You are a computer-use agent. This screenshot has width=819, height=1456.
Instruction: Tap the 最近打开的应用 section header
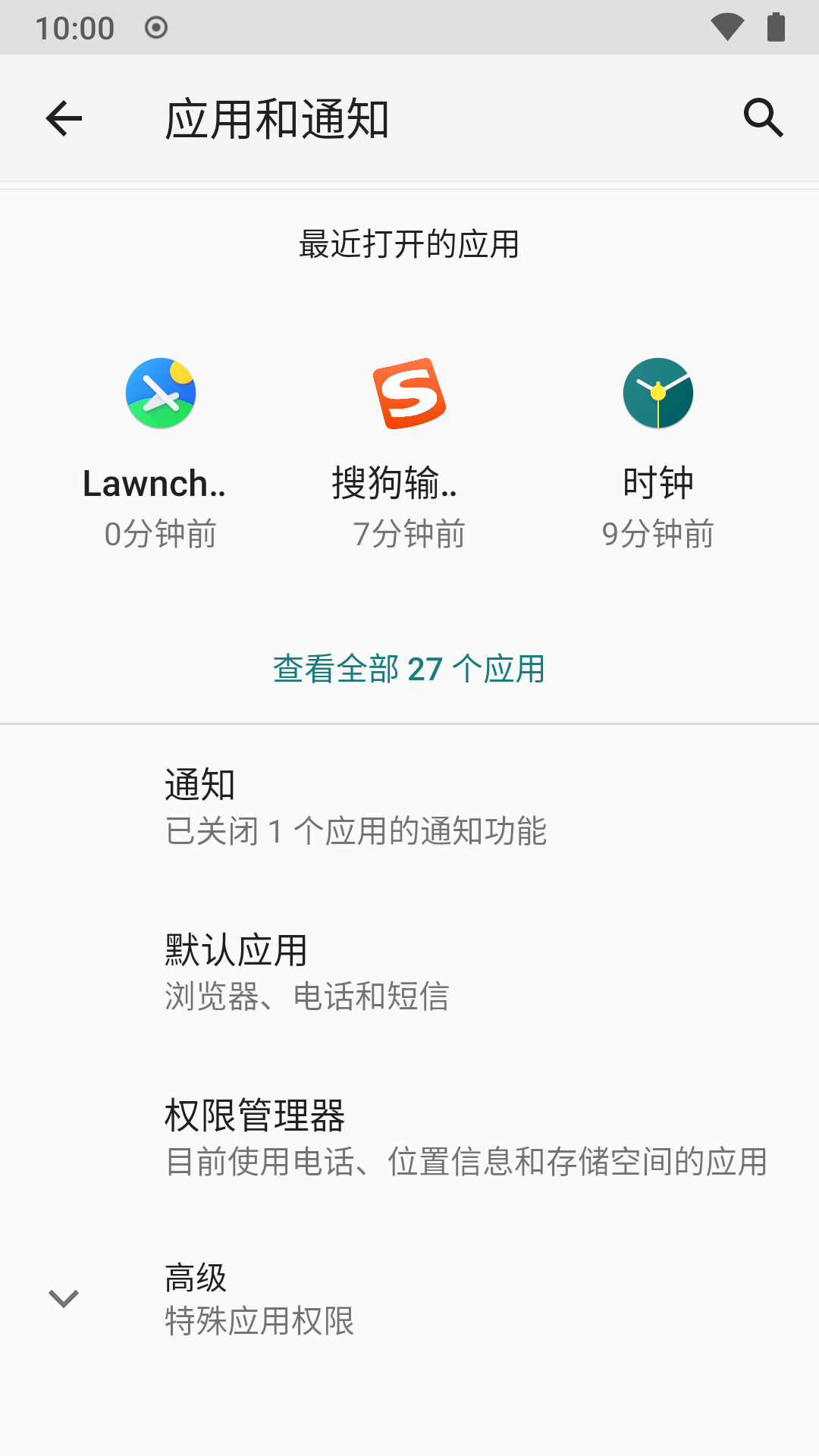point(409,244)
